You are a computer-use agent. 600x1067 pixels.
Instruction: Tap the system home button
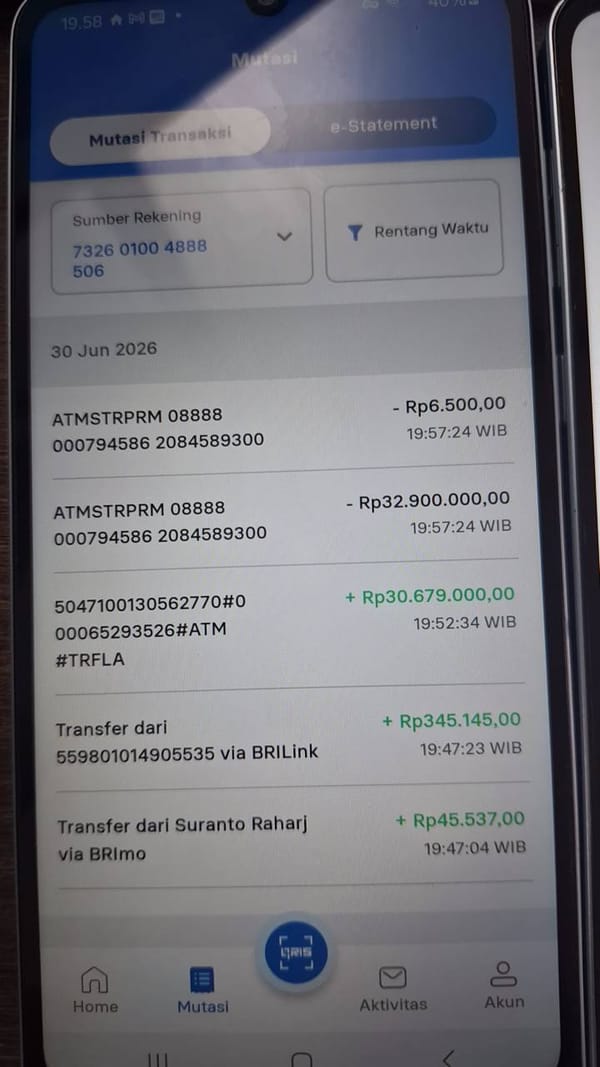(301, 1060)
